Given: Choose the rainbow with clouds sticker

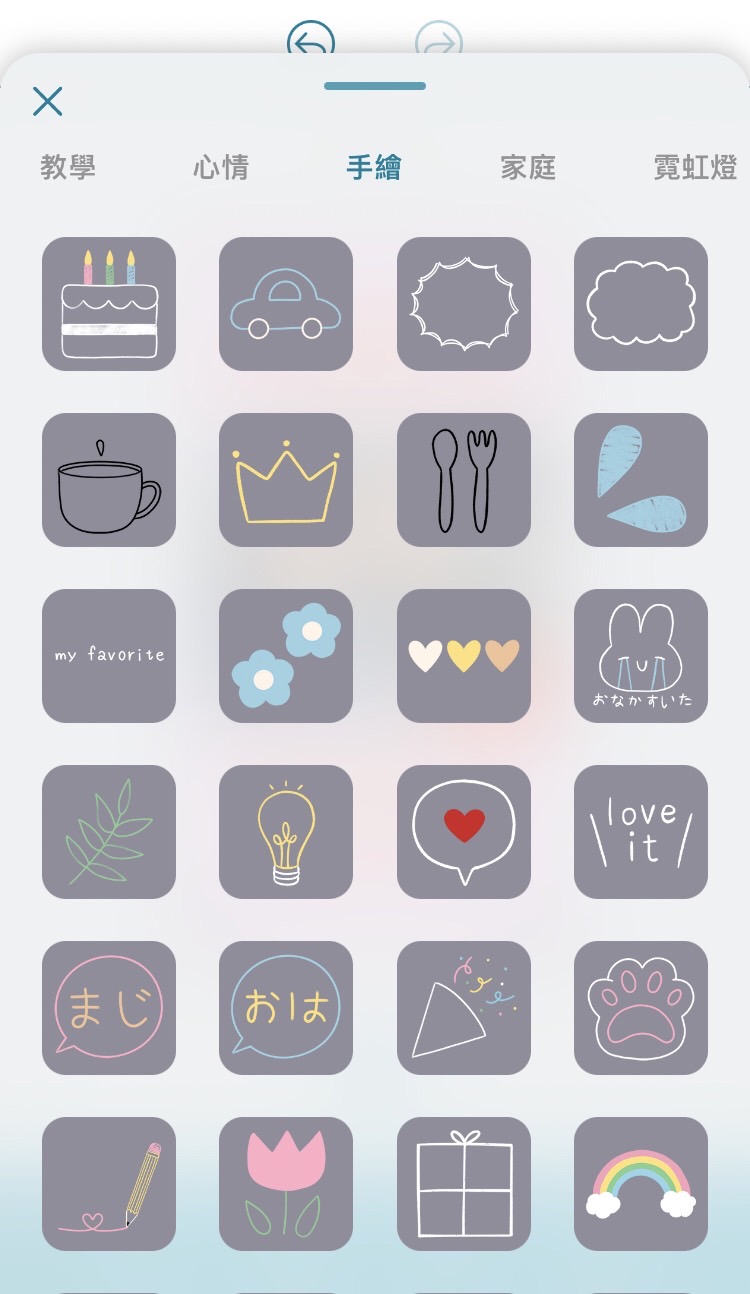Looking at the screenshot, I should pyautogui.click(x=641, y=1184).
